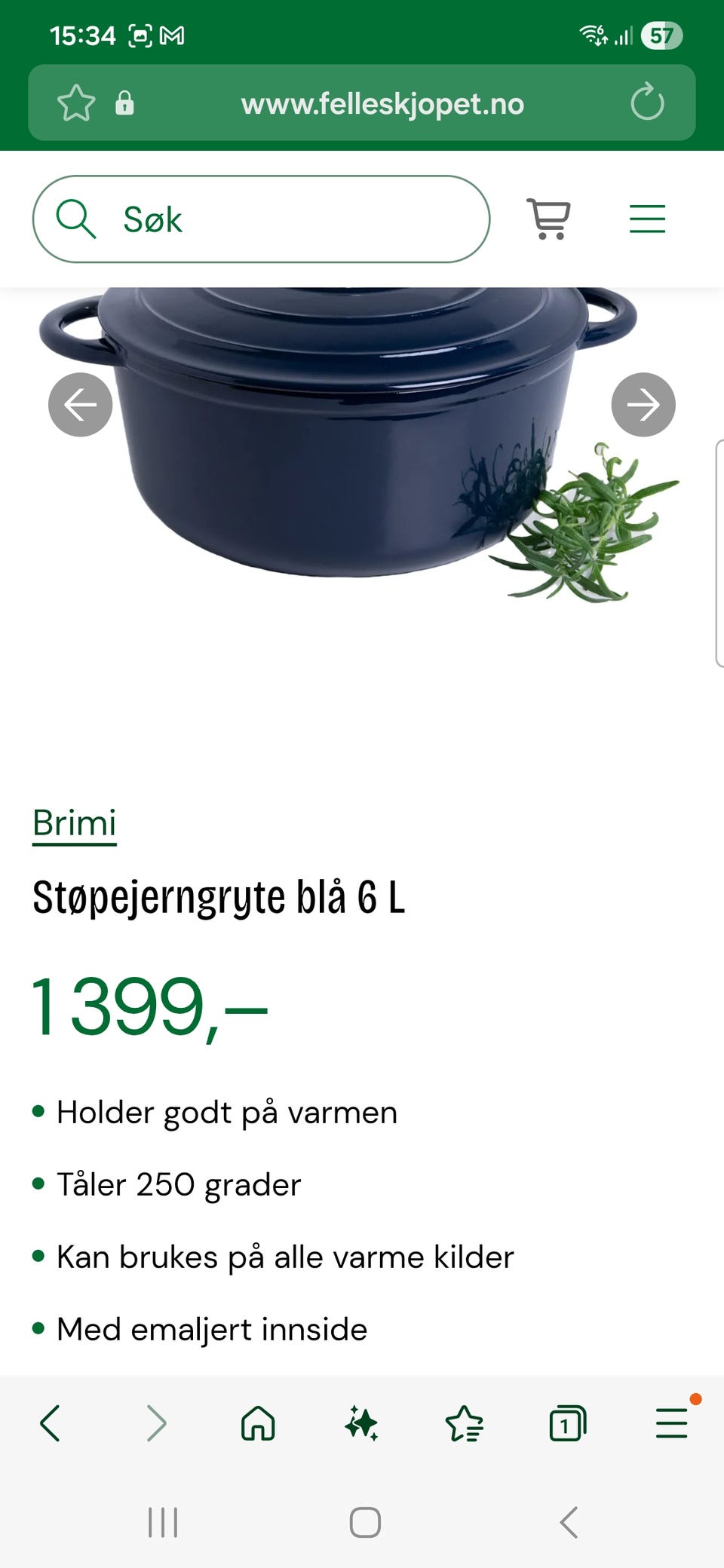Screen dimensions: 724x1568
Task: Open bookmarks via the toolbar star
Action: pos(465,1423)
